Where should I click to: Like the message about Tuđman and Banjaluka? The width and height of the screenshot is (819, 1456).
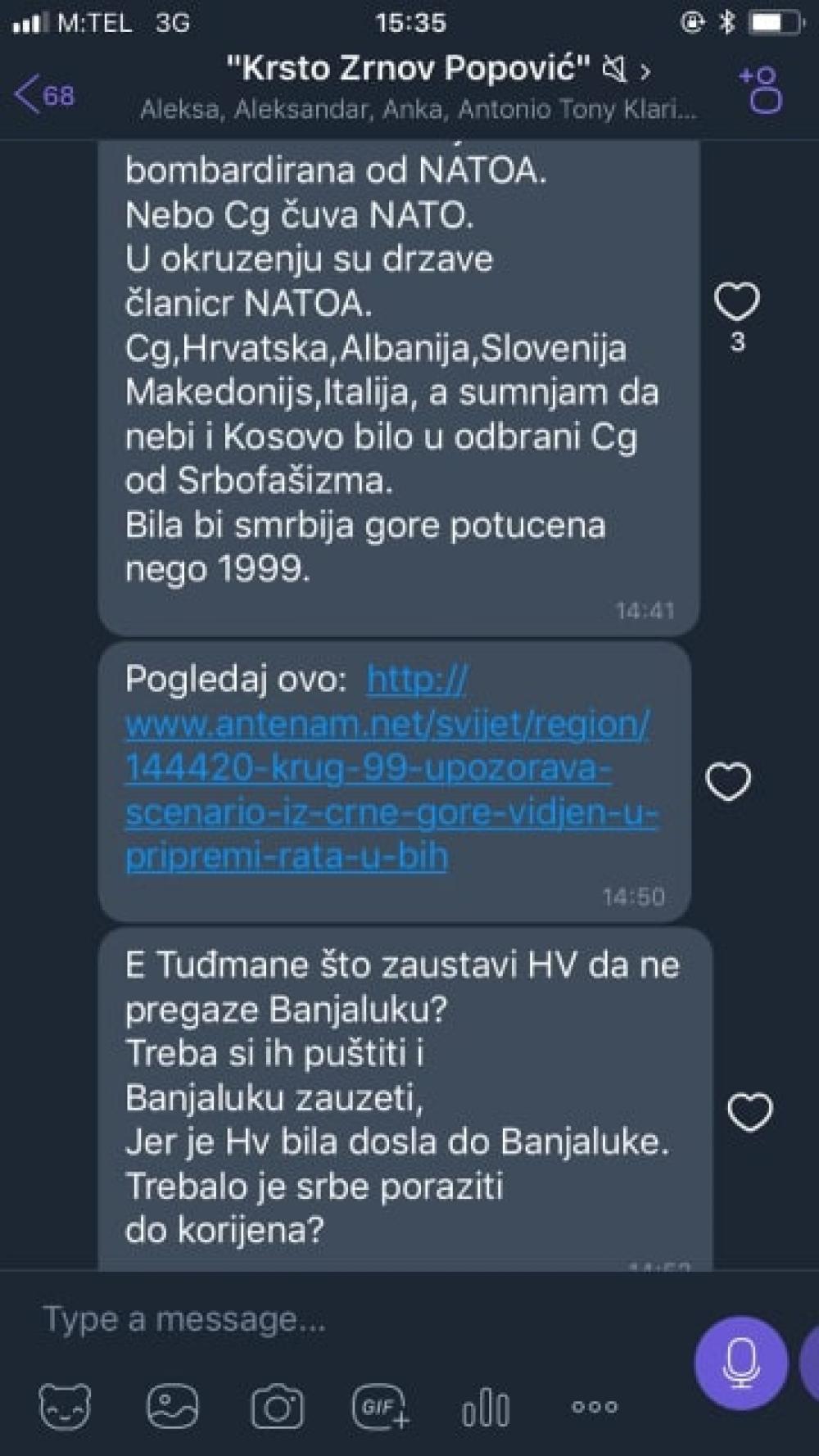click(749, 1111)
